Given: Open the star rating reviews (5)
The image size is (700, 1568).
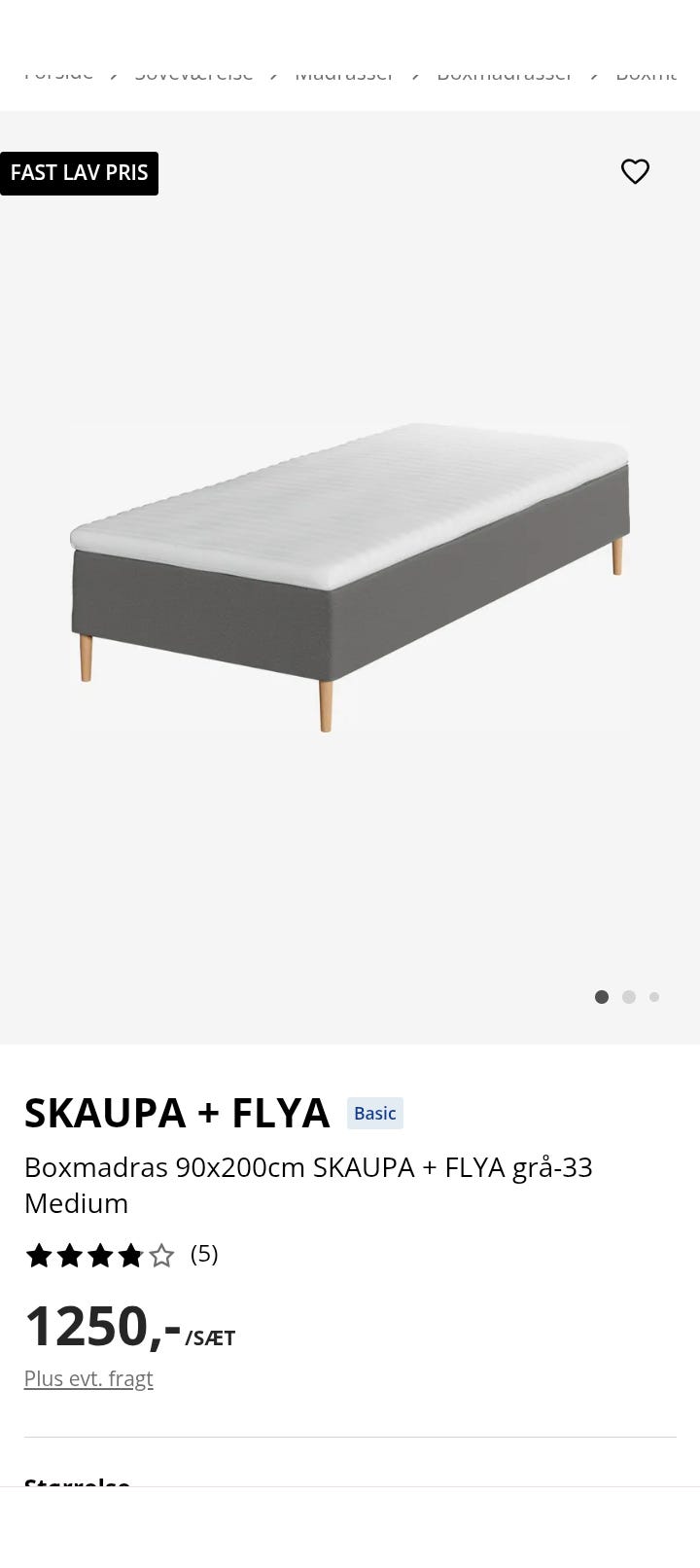Looking at the screenshot, I should [122, 1255].
